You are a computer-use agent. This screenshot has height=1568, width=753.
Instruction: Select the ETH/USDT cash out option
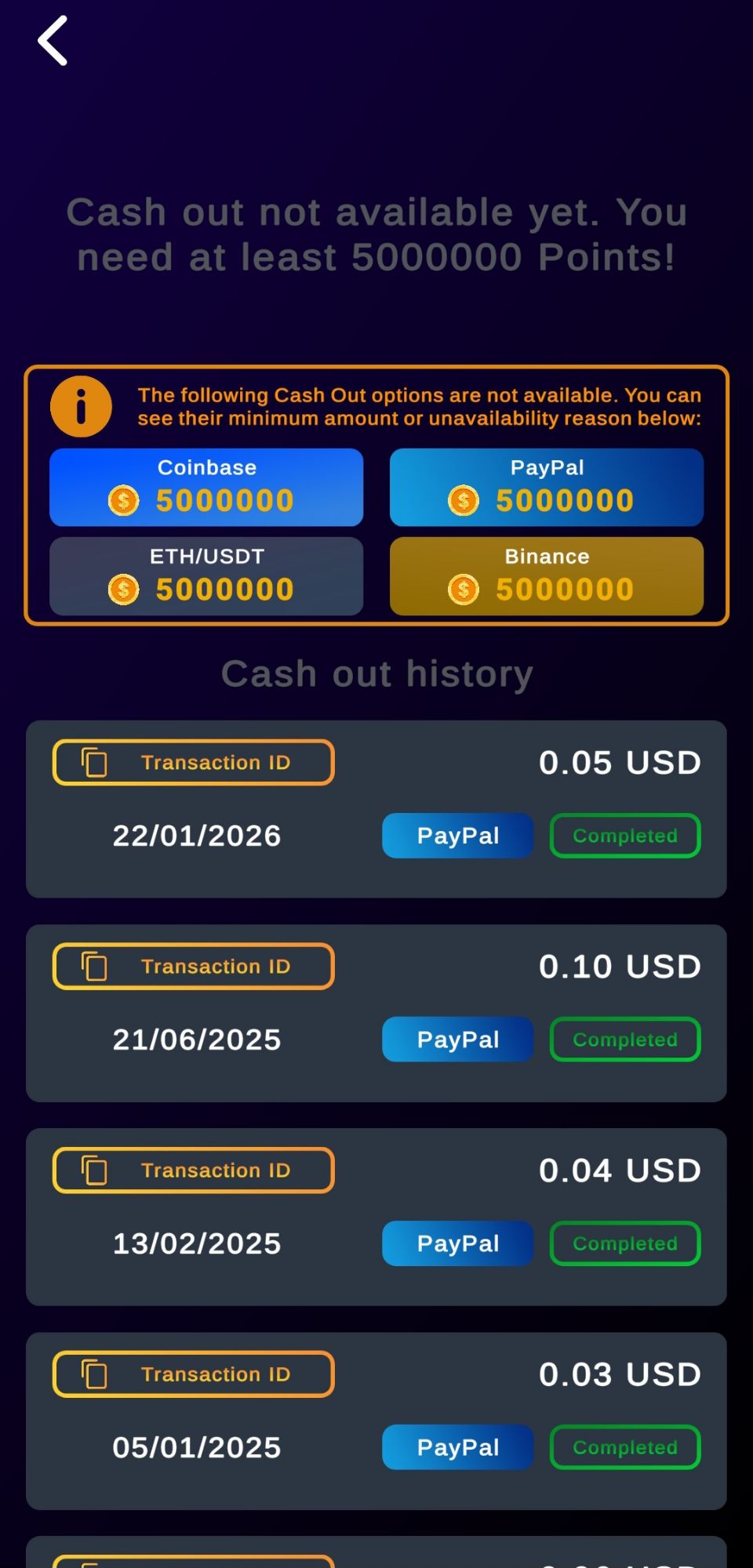(206, 576)
